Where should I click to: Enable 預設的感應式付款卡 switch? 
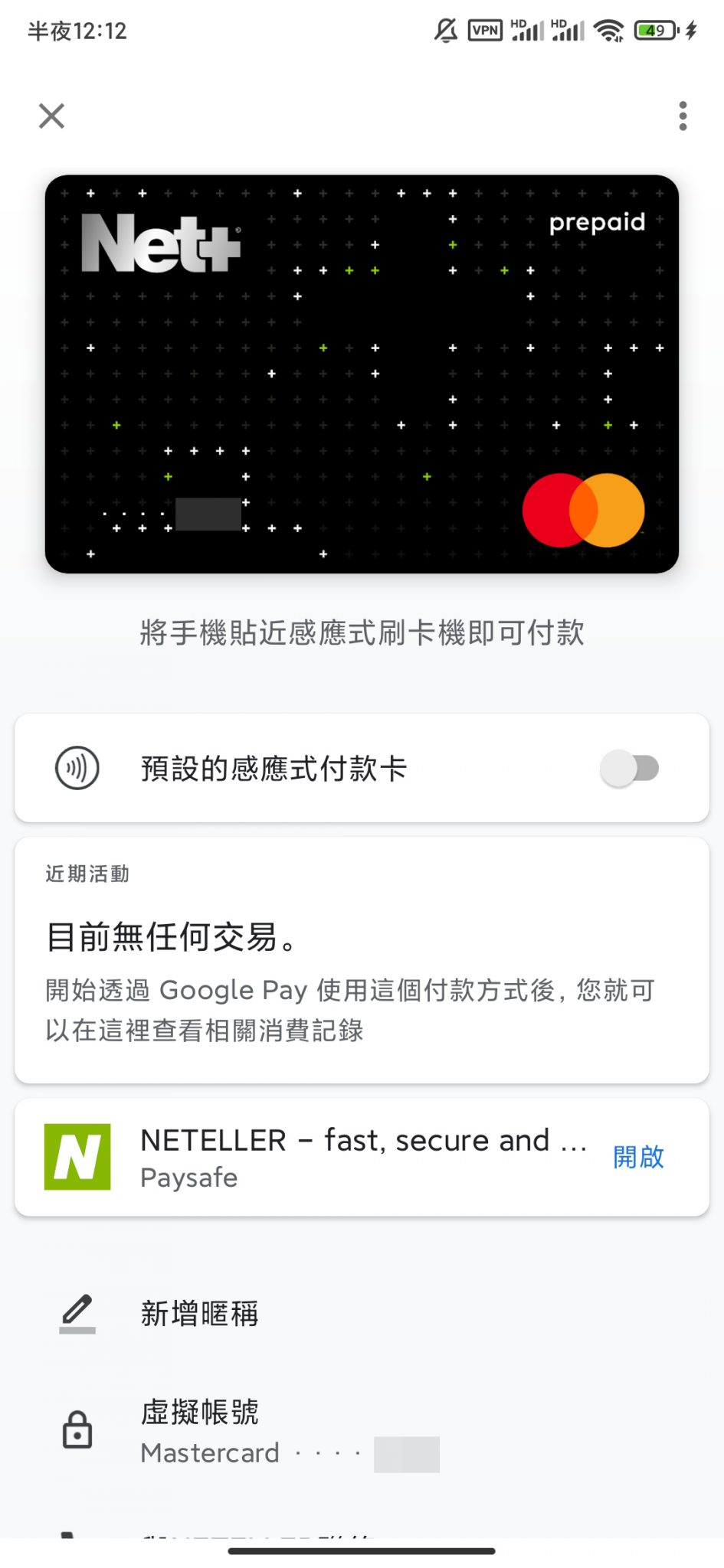click(x=630, y=768)
